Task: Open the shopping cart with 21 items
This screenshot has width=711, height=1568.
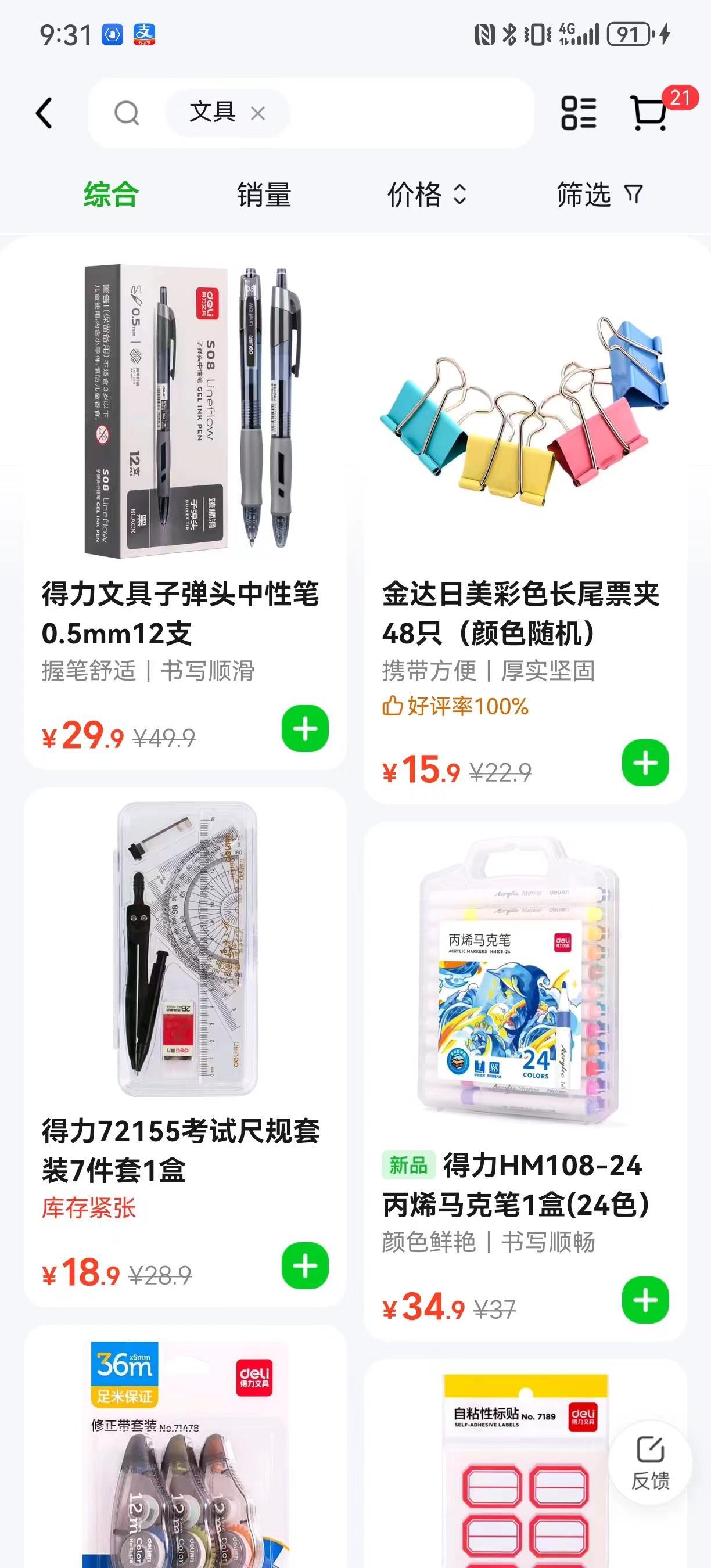Action: (650, 113)
